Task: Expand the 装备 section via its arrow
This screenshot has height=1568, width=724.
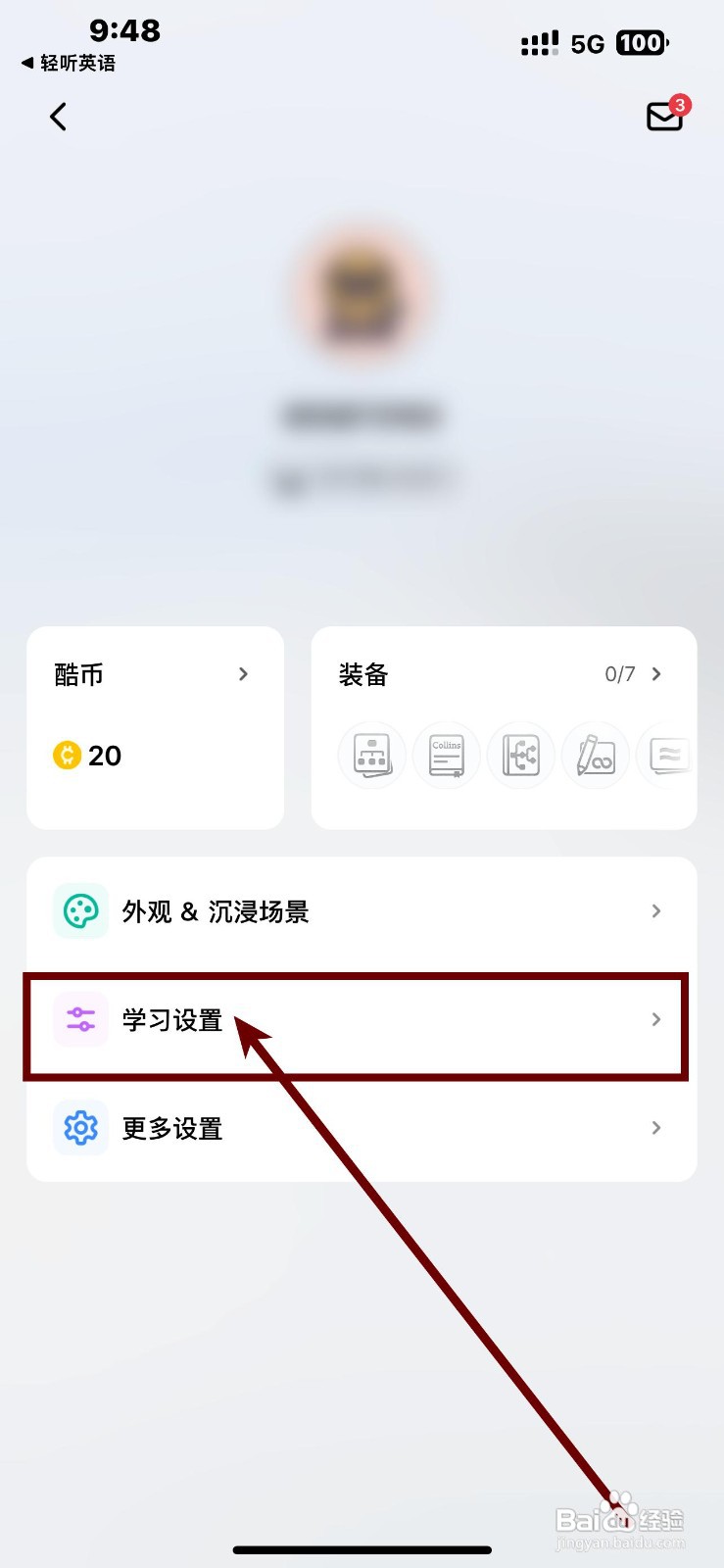Action: point(656,674)
